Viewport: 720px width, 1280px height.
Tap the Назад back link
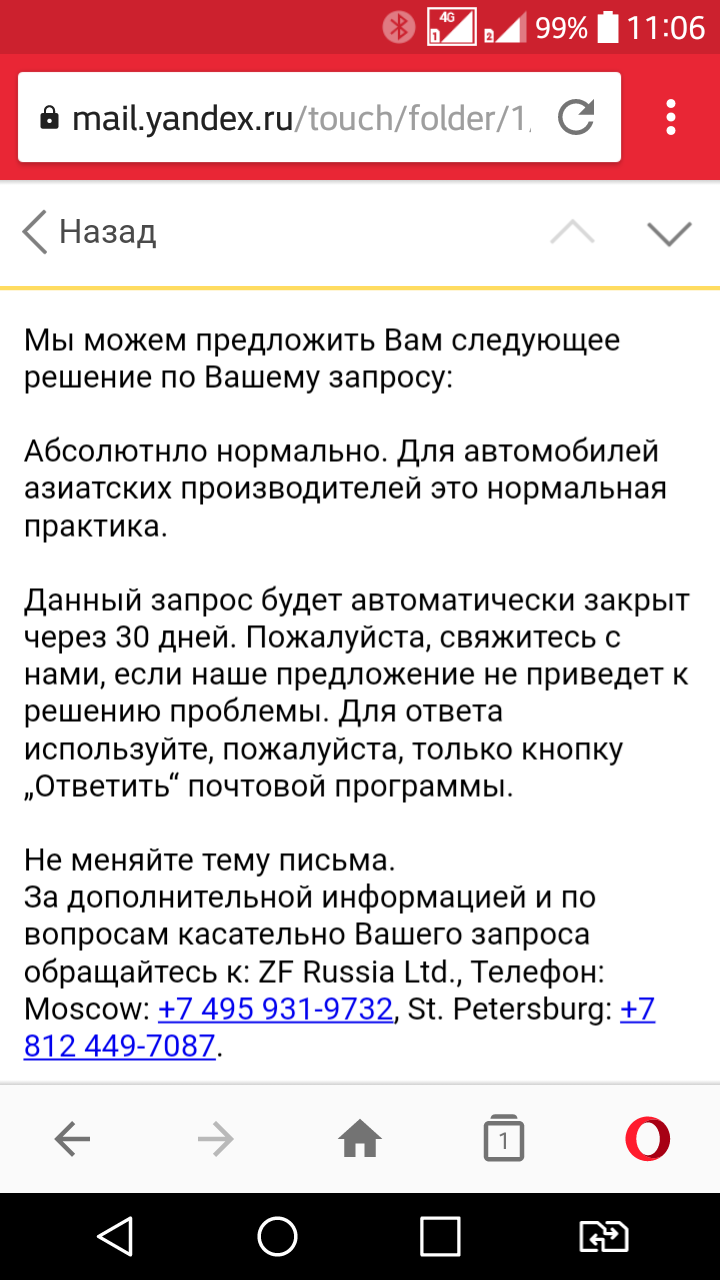click(x=90, y=232)
